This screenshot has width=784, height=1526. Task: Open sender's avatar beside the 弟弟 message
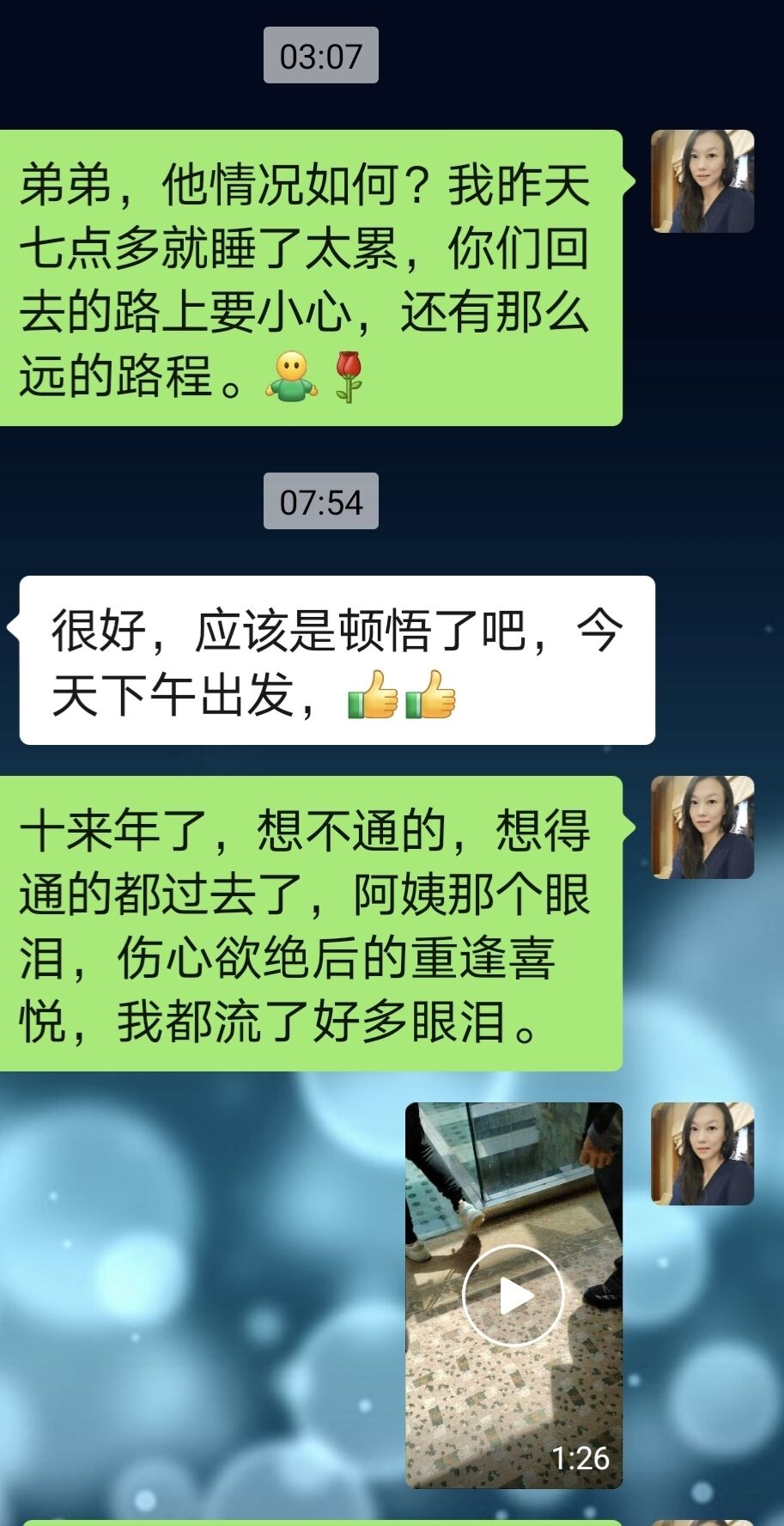[x=702, y=181]
